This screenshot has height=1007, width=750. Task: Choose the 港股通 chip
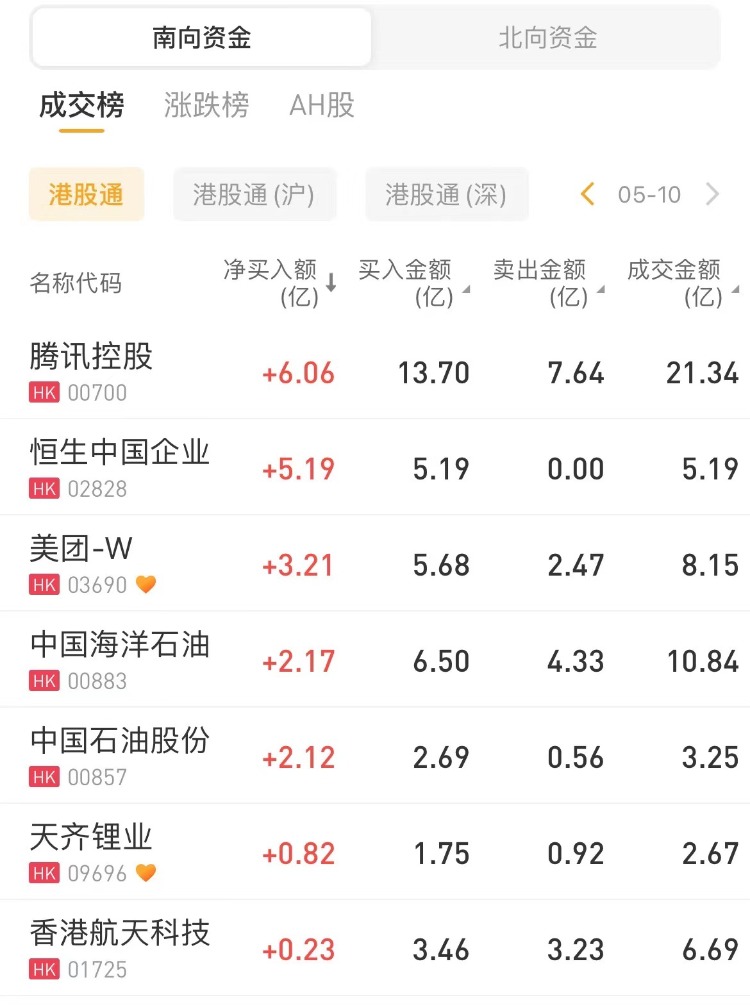(x=86, y=194)
